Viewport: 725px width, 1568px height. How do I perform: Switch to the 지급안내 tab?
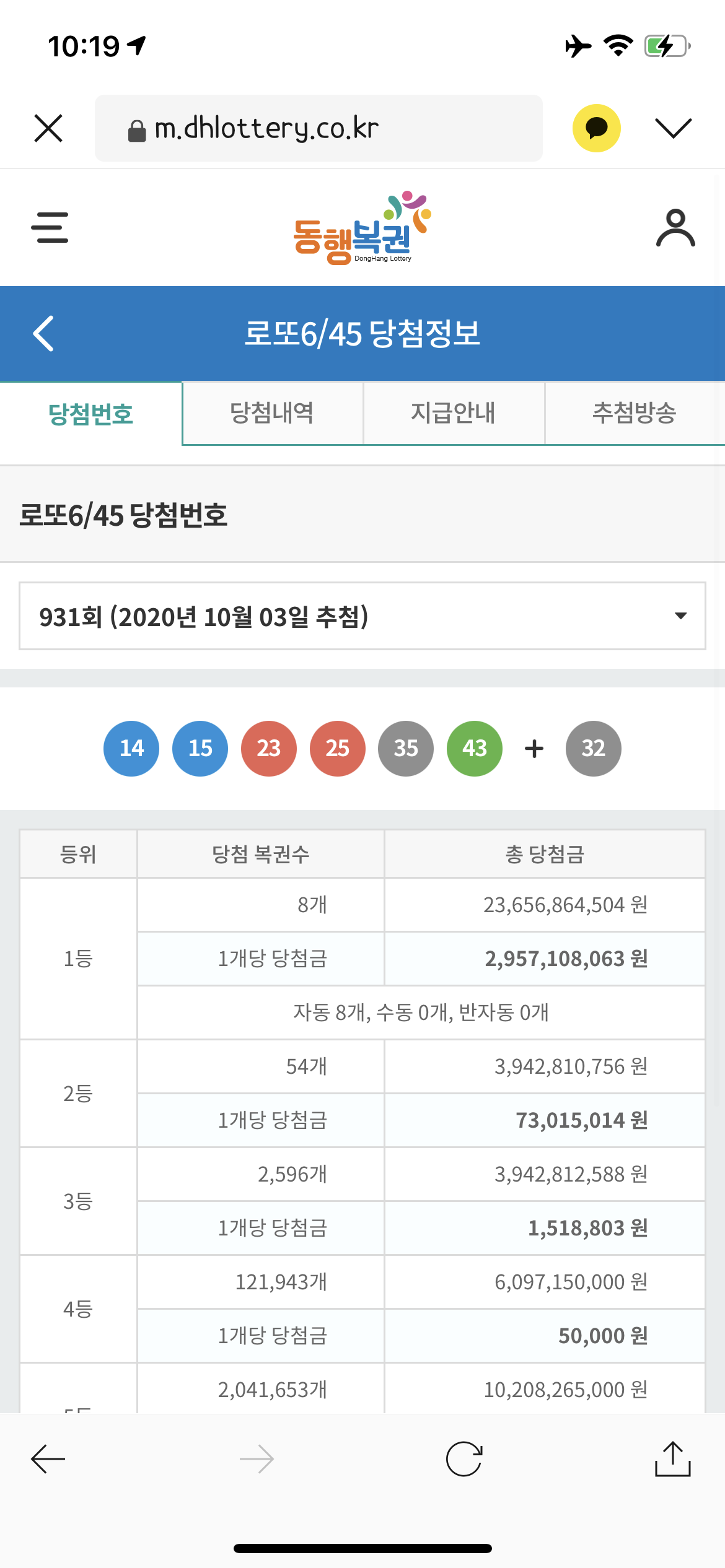(454, 413)
